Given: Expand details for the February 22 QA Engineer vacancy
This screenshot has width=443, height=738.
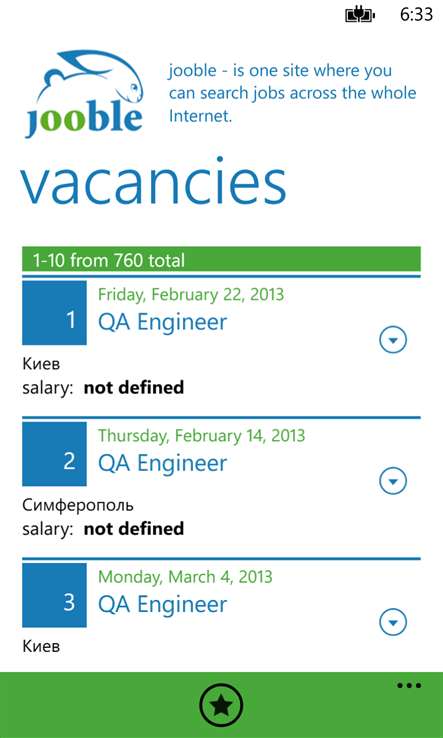Looking at the screenshot, I should click(393, 339).
